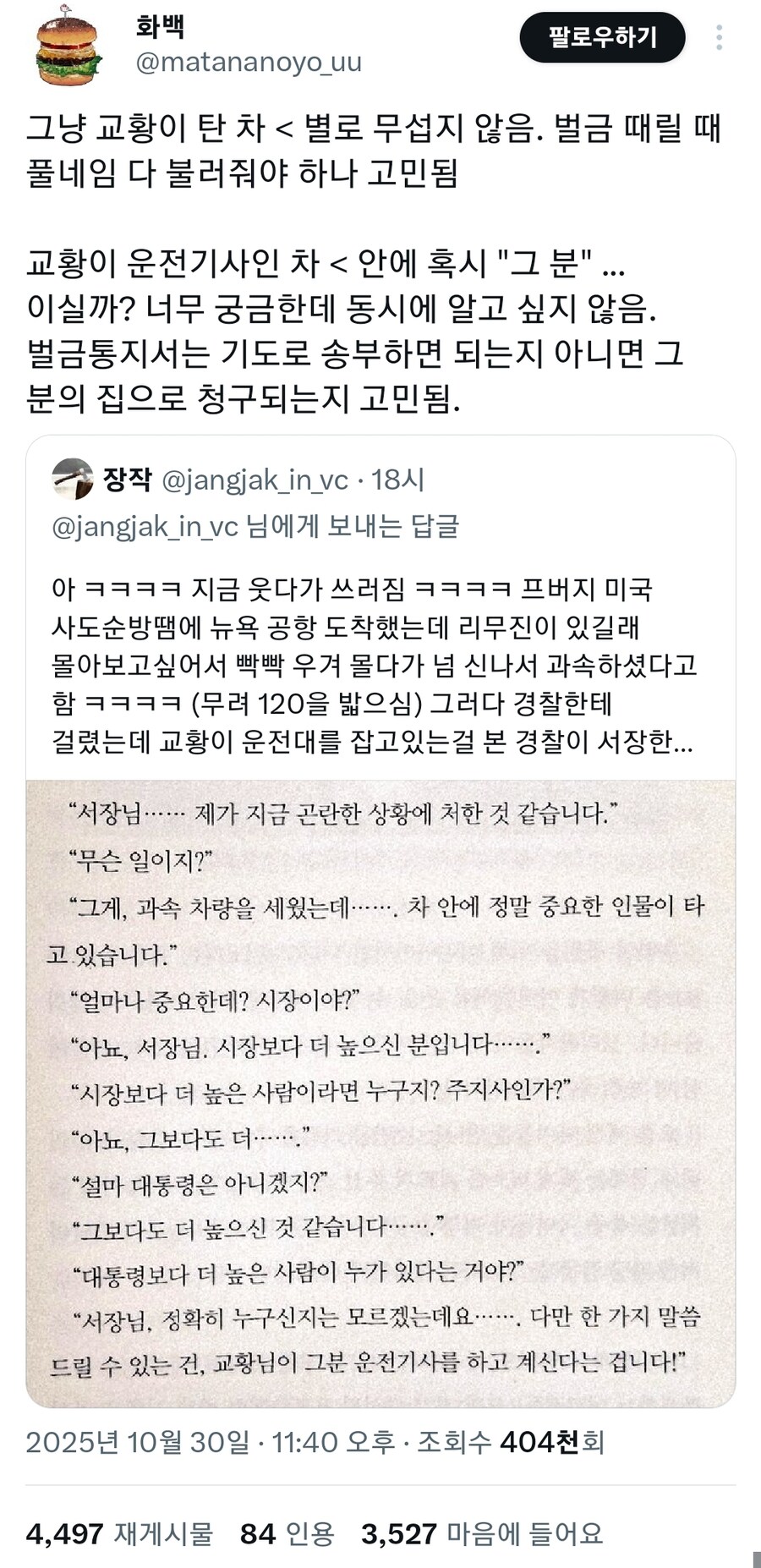View the attached book page image
761x1568 pixels.
380,1083
